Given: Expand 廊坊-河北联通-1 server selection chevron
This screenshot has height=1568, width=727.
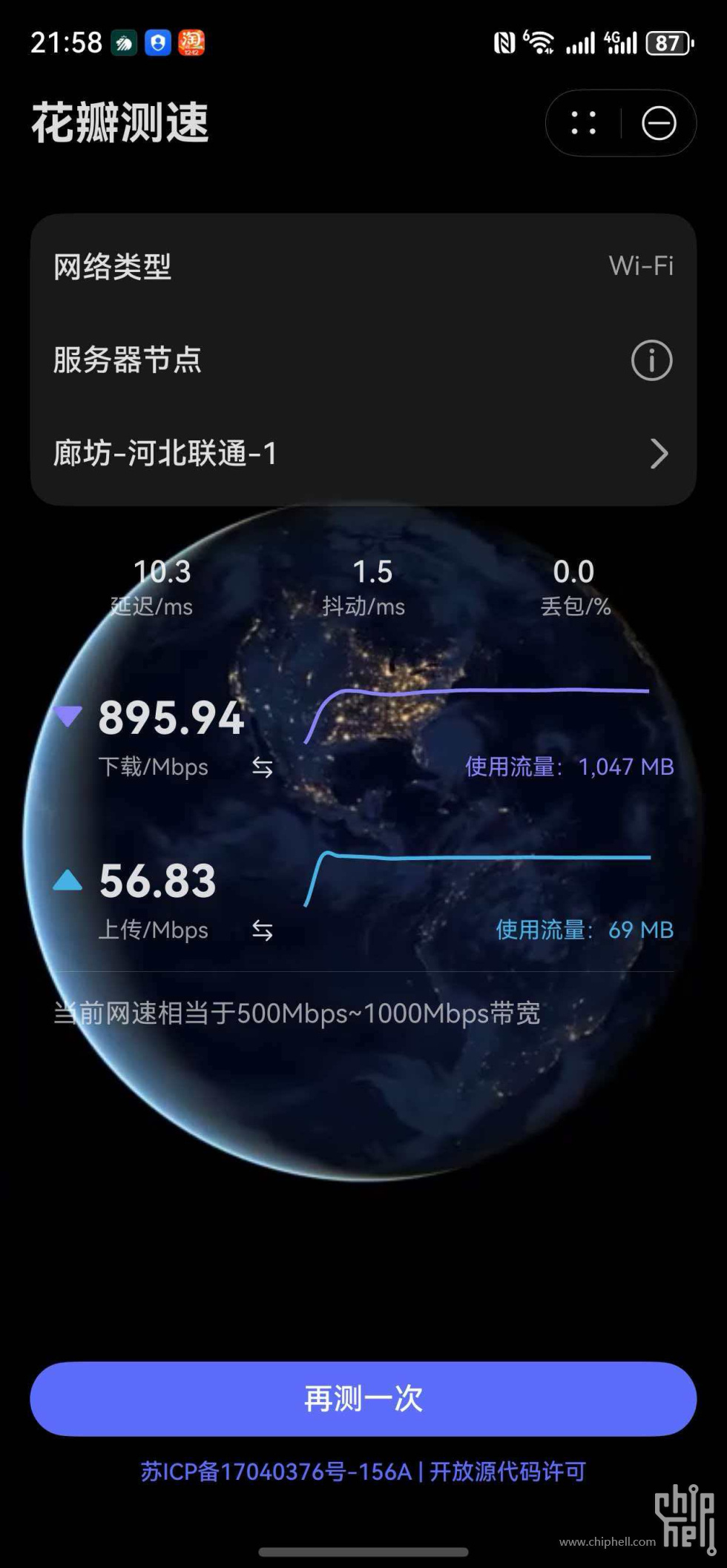Looking at the screenshot, I should [x=659, y=454].
